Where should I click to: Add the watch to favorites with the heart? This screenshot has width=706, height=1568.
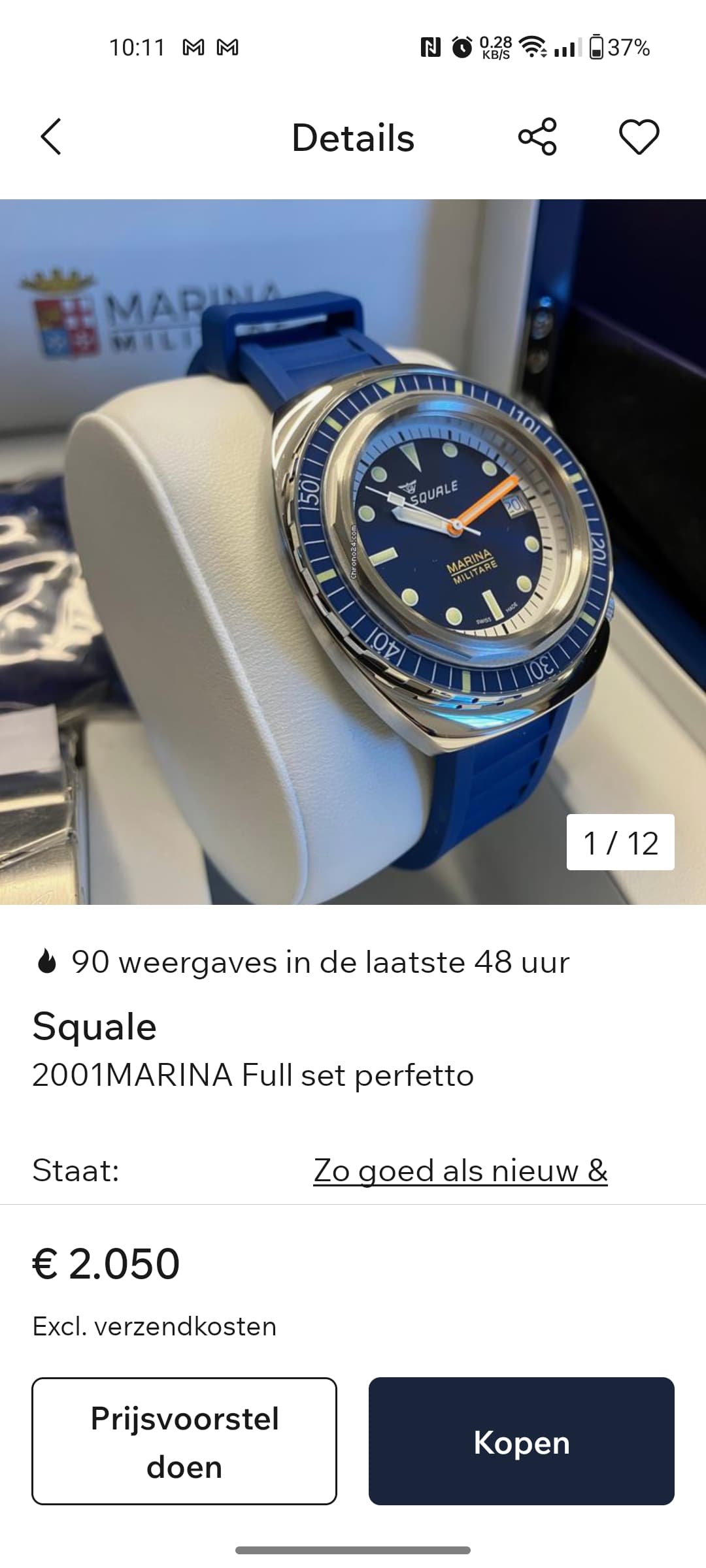coord(639,137)
